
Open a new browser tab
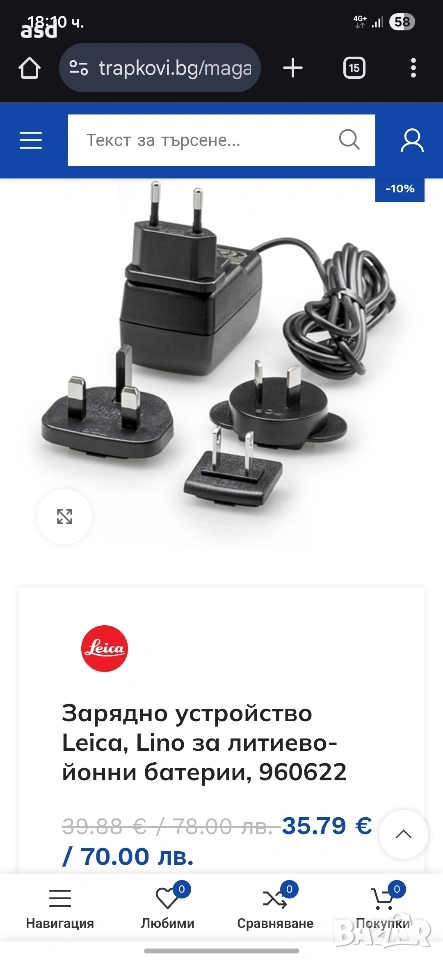(x=293, y=69)
